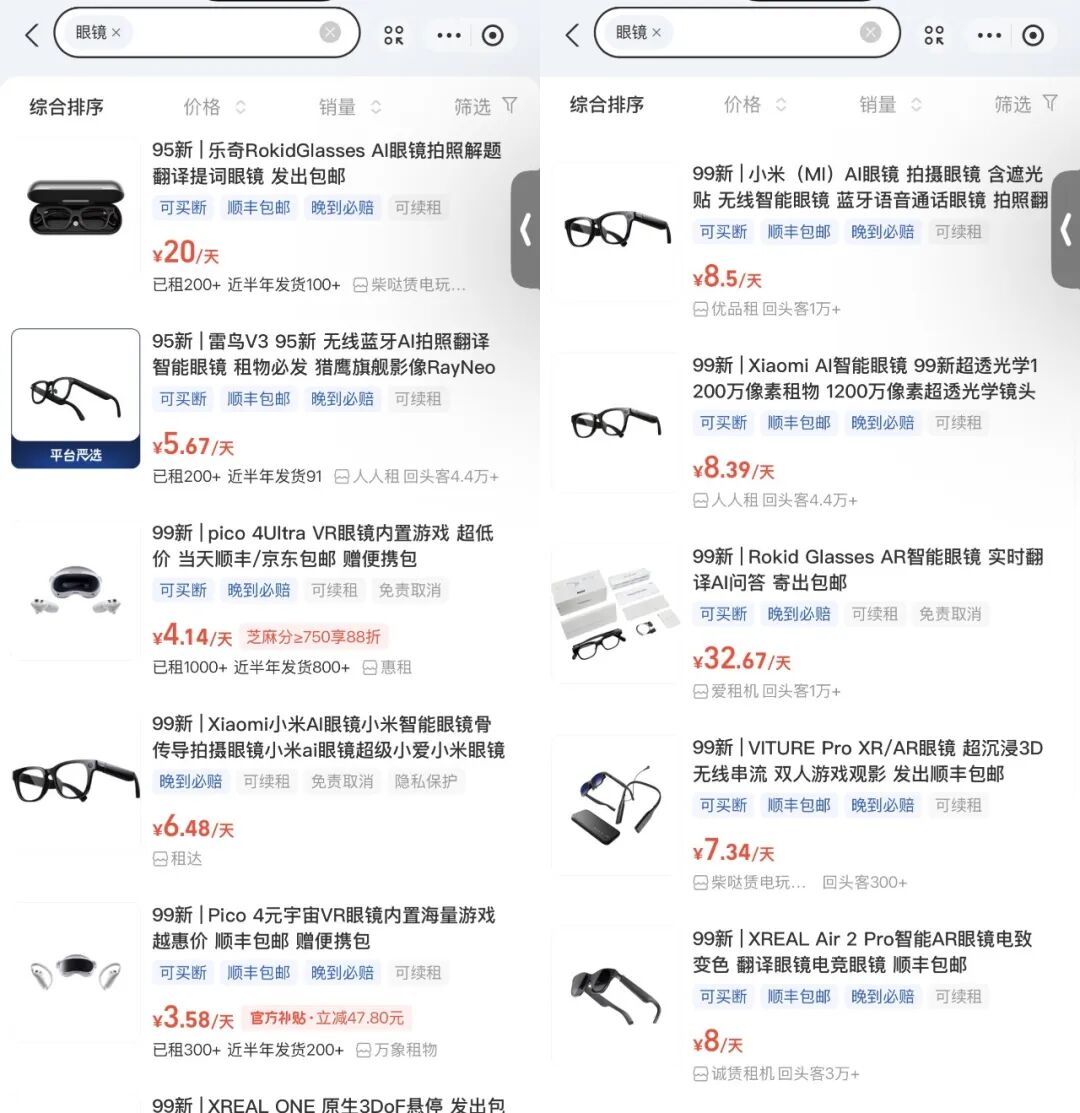1080x1113 pixels.
Task: Click the right-edge collapse chevron tab
Action: tap(527, 229)
